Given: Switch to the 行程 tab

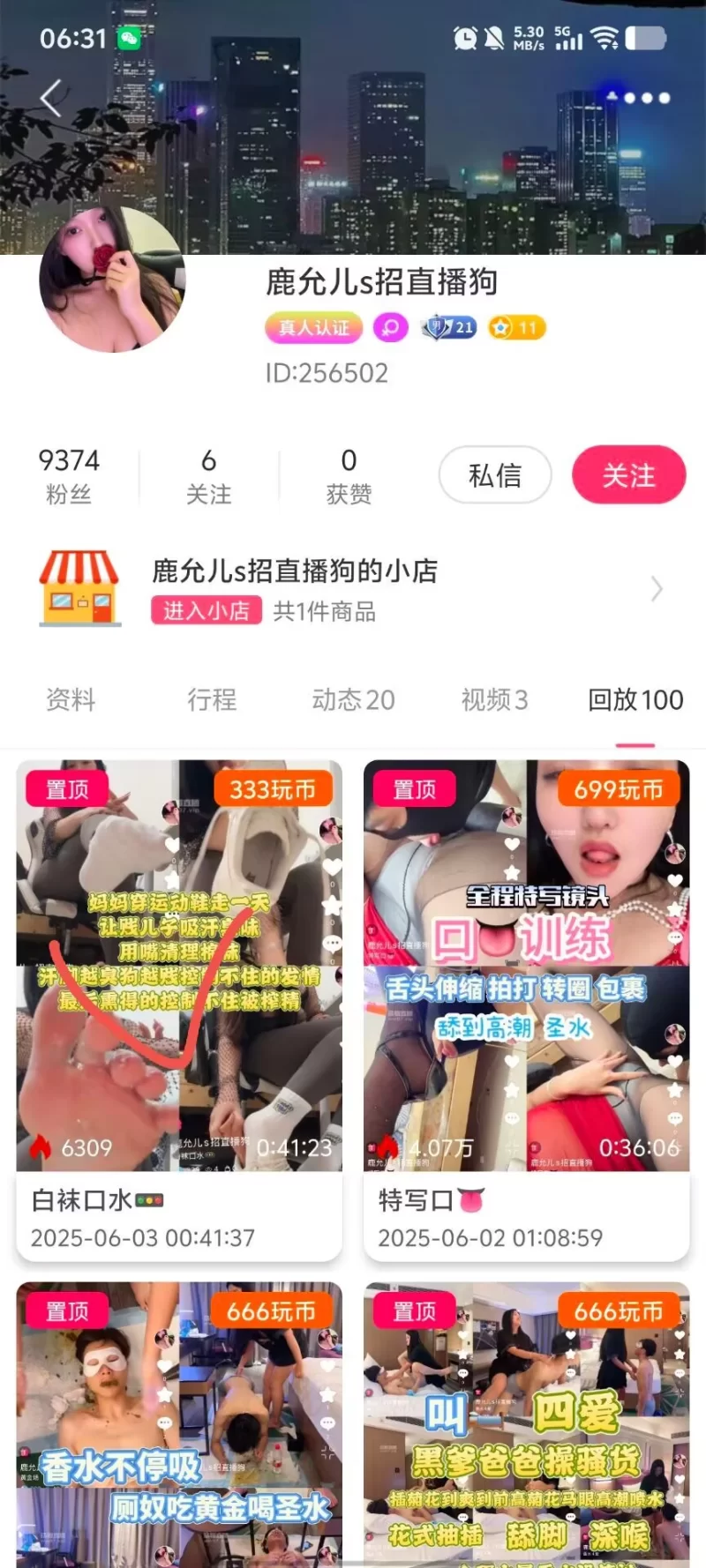Looking at the screenshot, I should [x=212, y=700].
